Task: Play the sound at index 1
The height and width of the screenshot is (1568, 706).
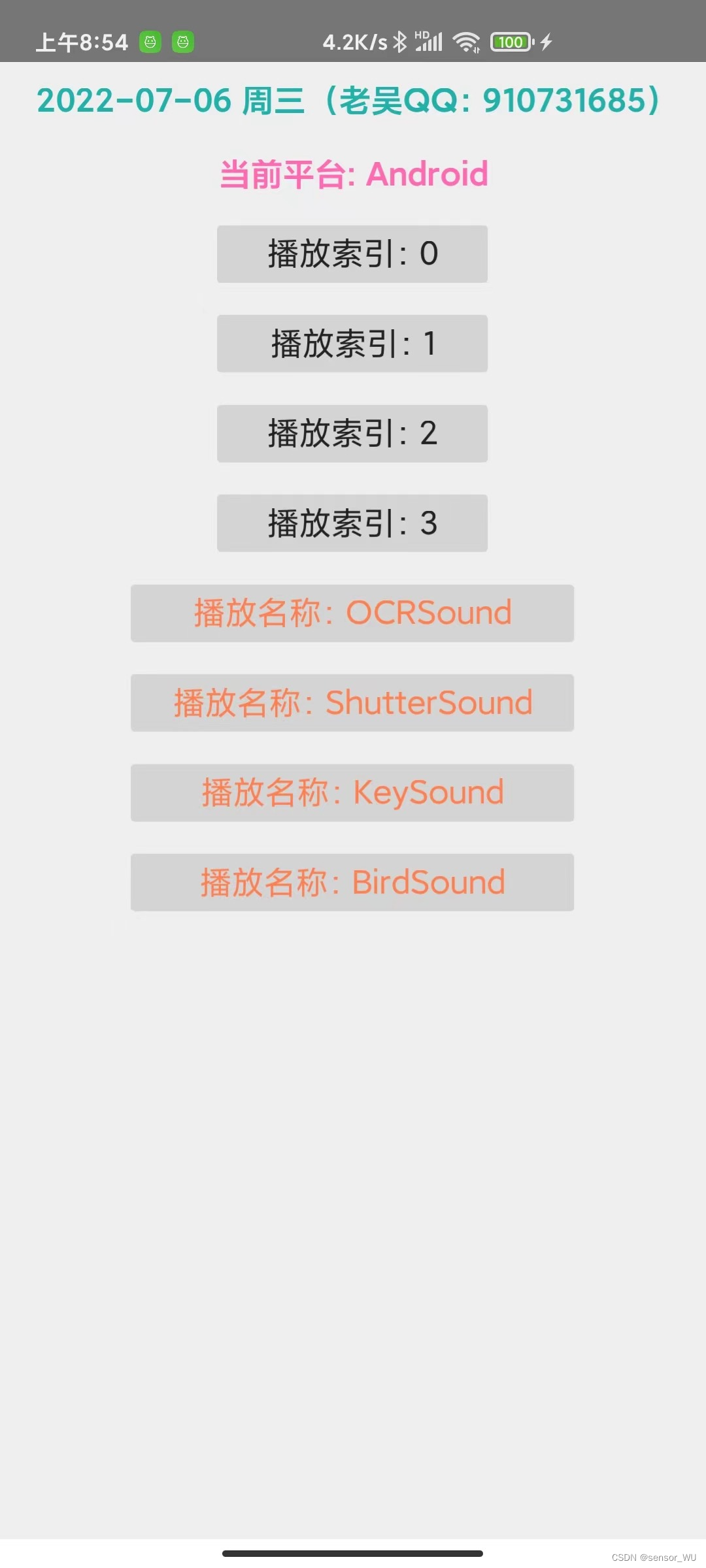Action: (x=352, y=344)
